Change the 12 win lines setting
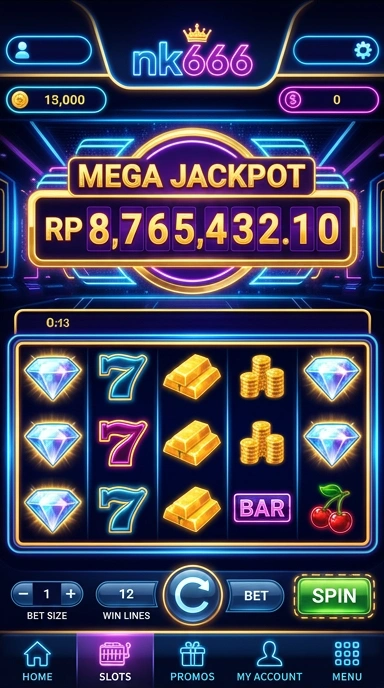The width and height of the screenshot is (384, 688). pos(126,594)
